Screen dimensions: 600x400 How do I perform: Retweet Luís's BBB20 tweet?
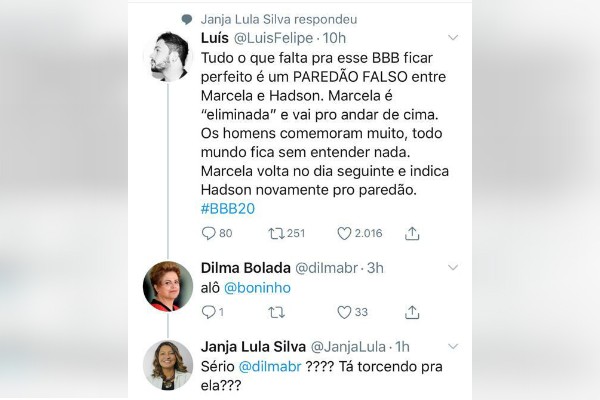[277, 233]
